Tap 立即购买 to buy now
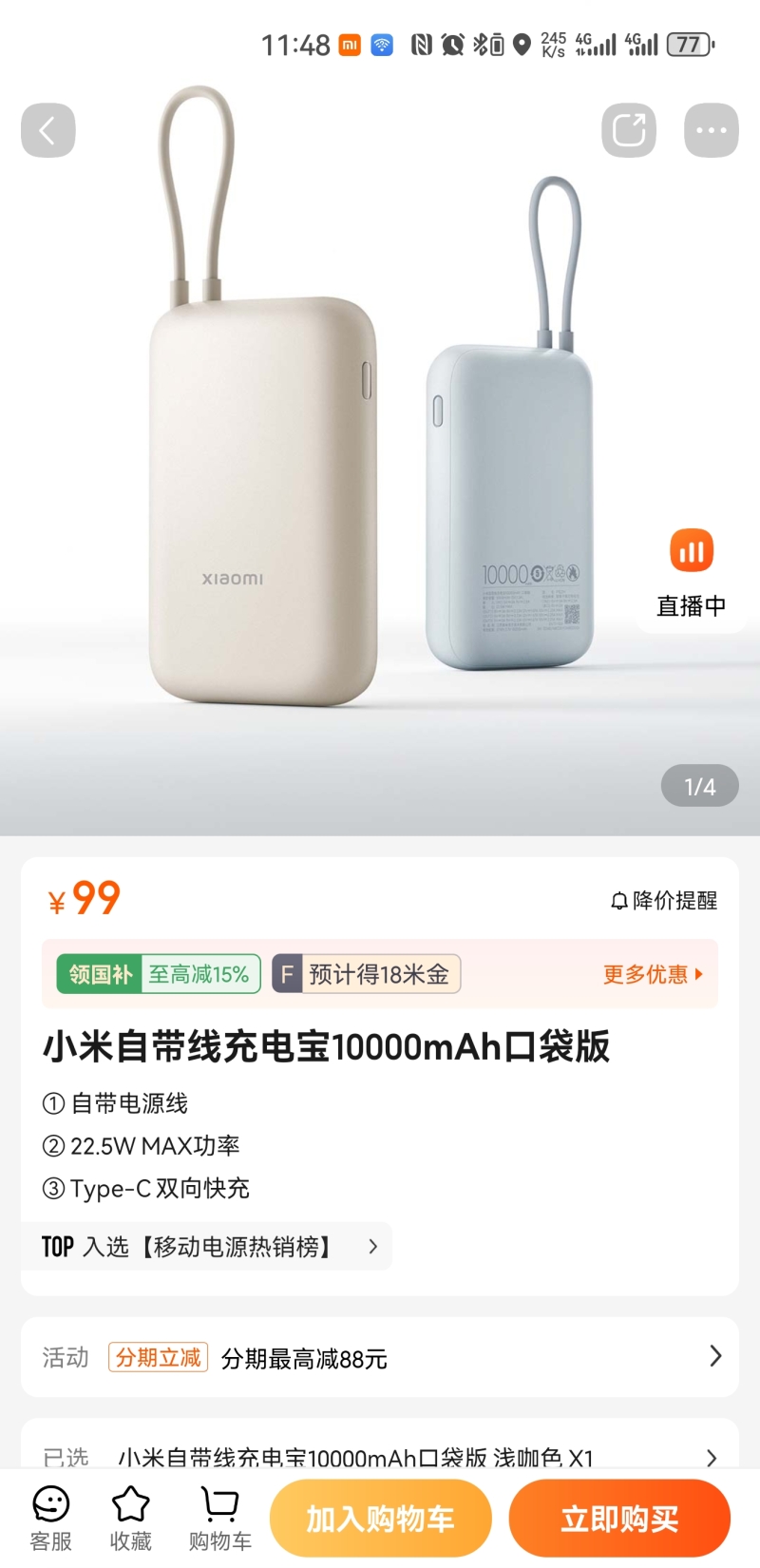Viewport: 760px width, 1568px height. click(619, 1519)
